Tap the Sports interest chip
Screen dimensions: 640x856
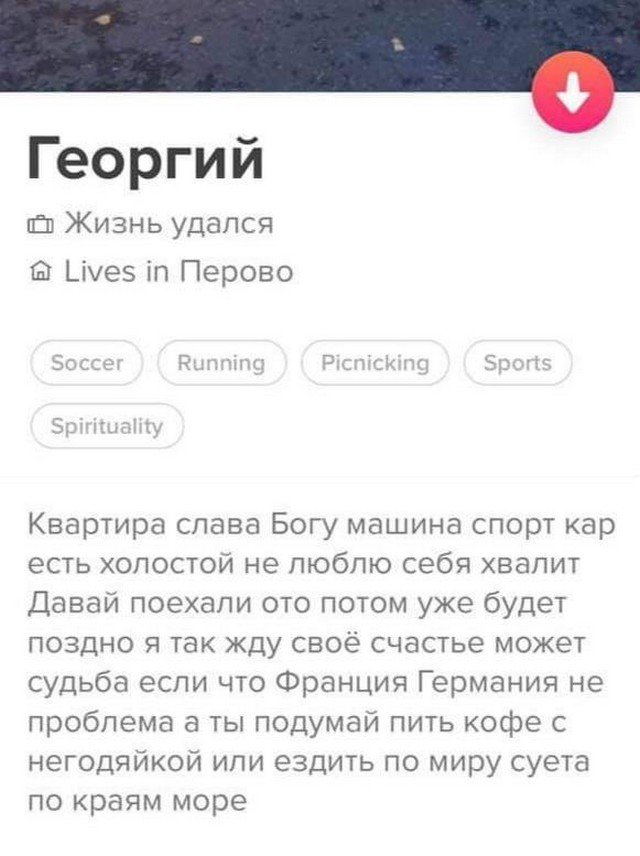tap(517, 363)
